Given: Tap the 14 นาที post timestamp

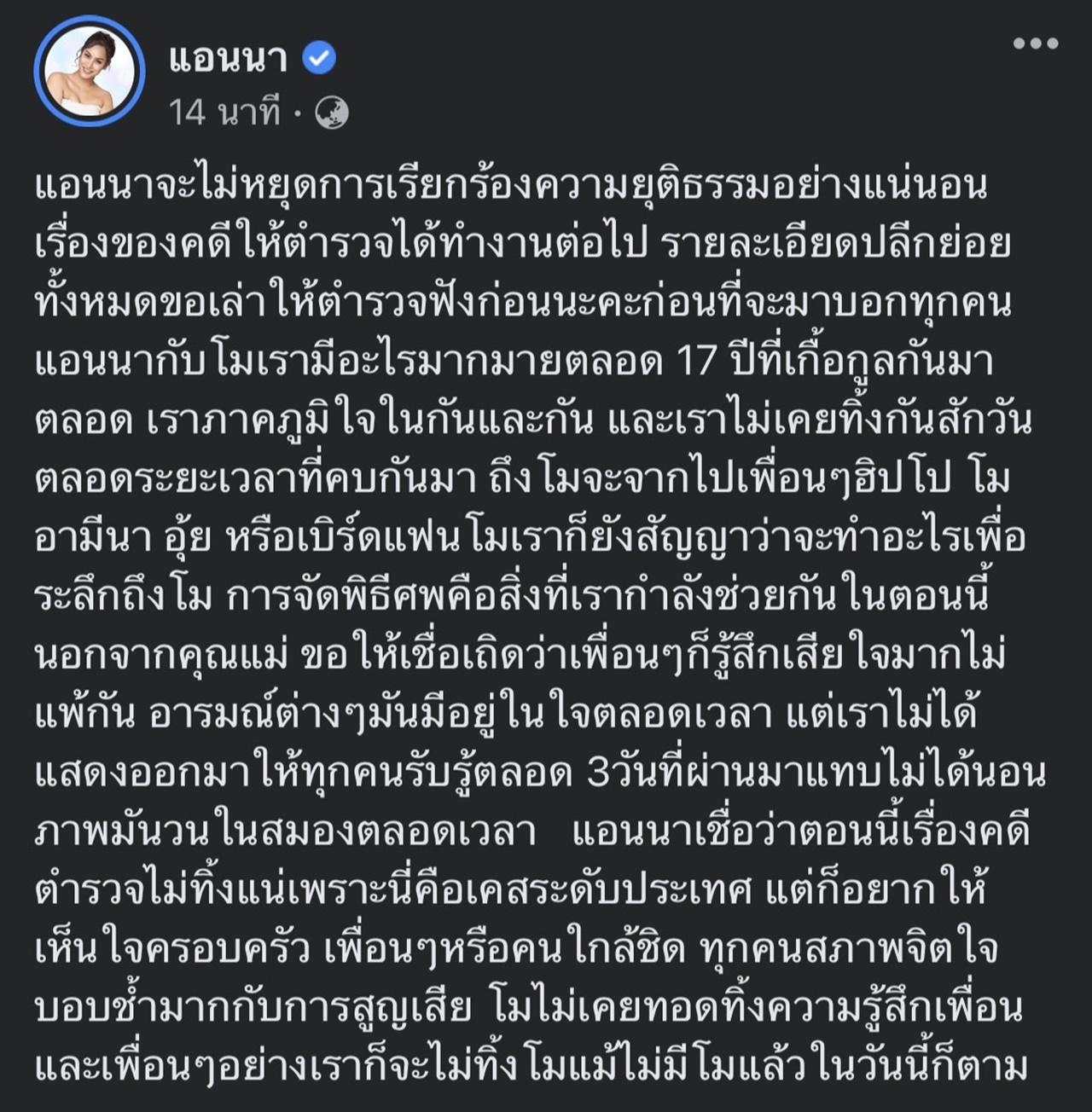Looking at the screenshot, I should (224, 113).
